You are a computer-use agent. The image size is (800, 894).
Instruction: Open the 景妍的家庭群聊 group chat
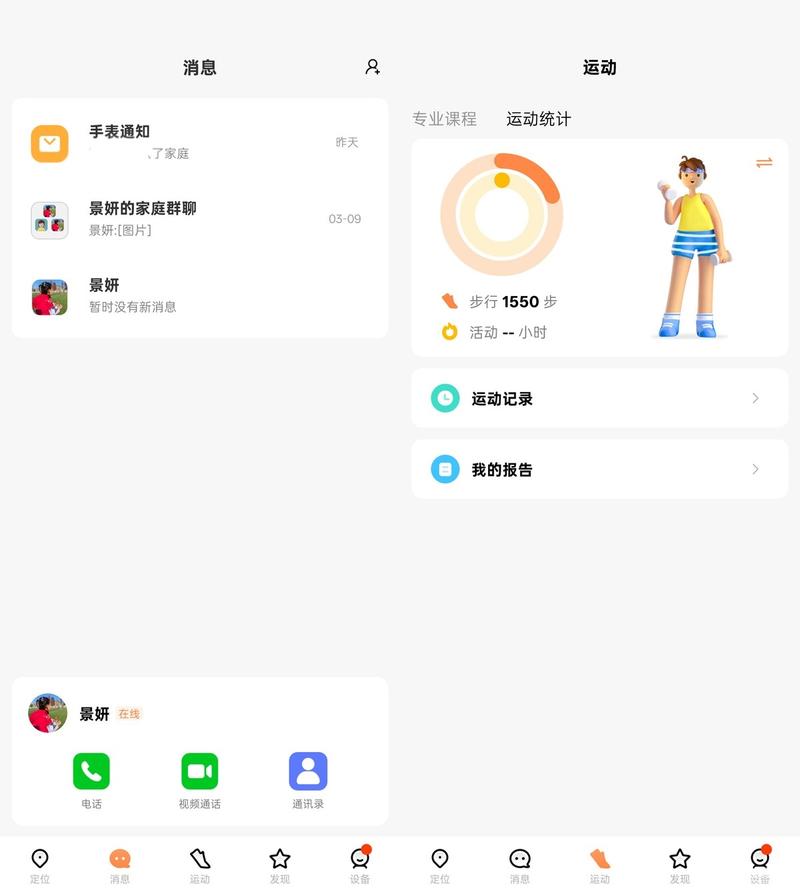[x=199, y=219]
